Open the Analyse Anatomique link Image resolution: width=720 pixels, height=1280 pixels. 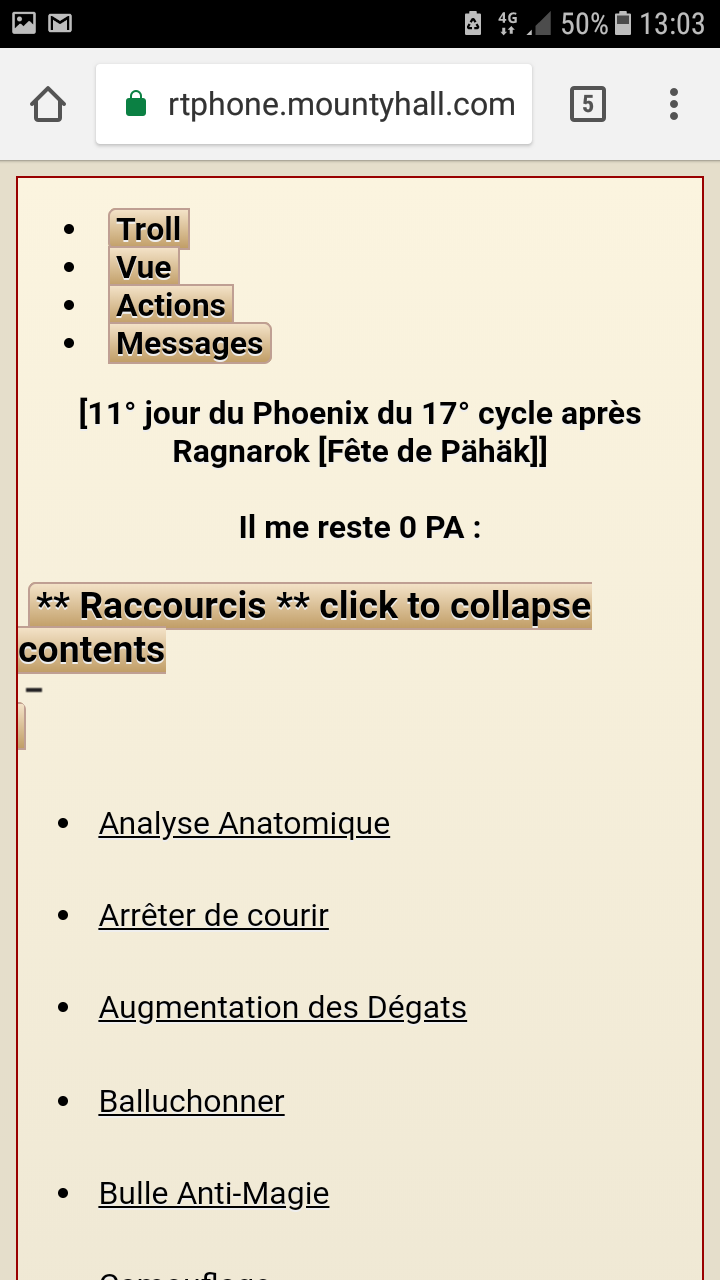pyautogui.click(x=244, y=823)
